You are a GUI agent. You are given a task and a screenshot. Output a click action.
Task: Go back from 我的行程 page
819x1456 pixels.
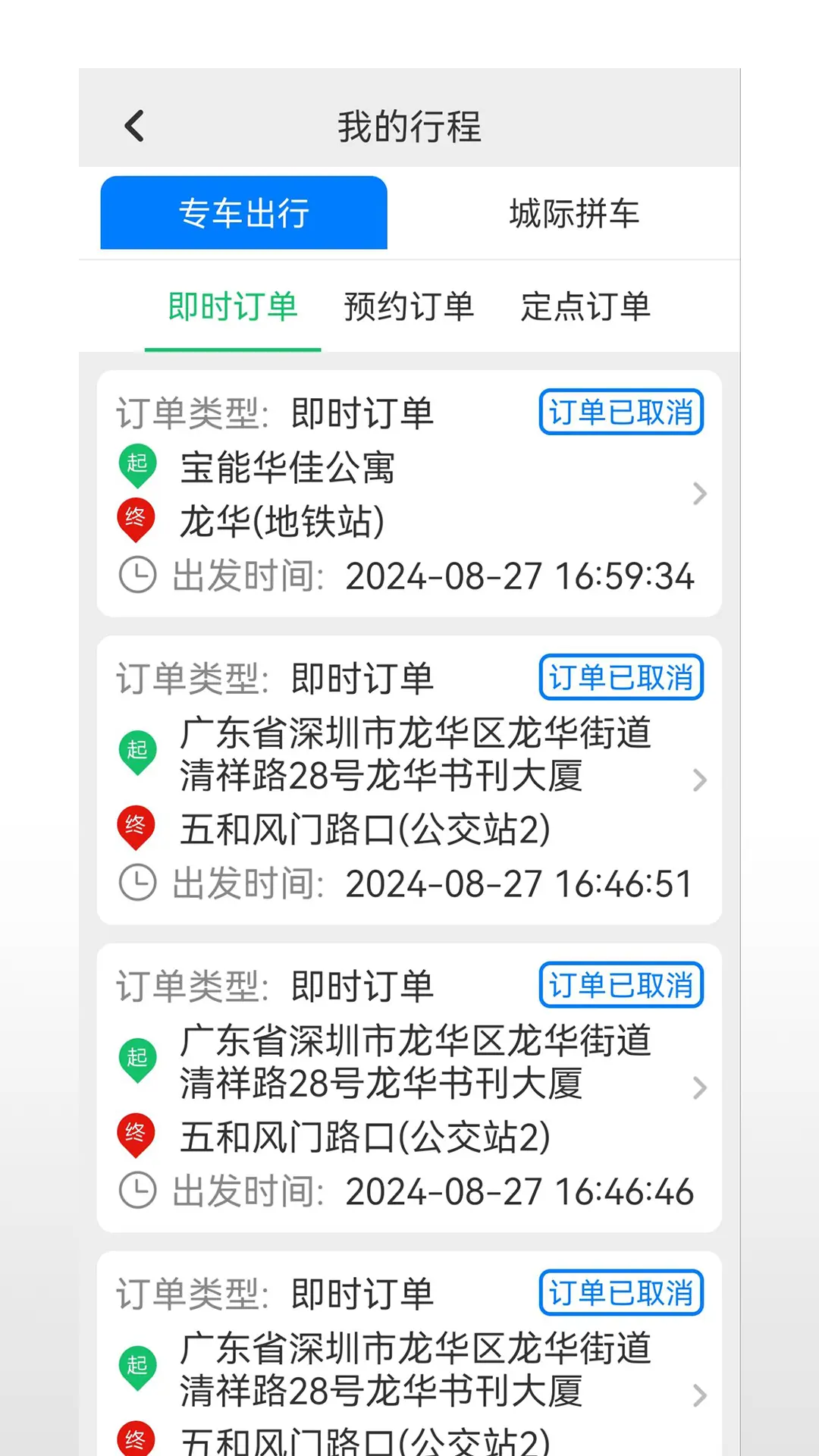[x=135, y=126]
